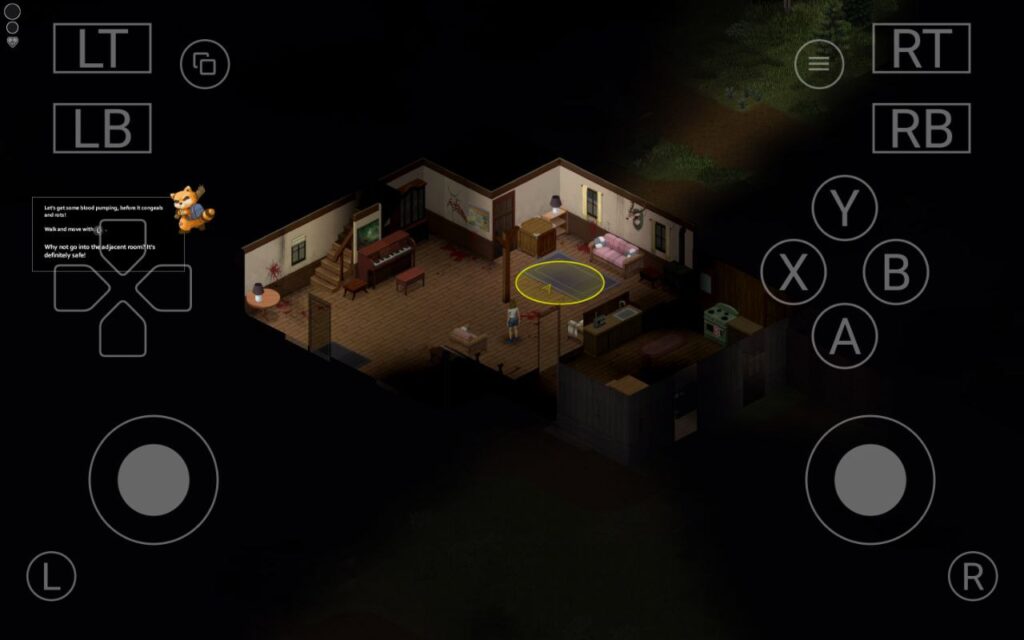This screenshot has height=640, width=1024.
Task: Click the R stick button
Action: (972, 576)
